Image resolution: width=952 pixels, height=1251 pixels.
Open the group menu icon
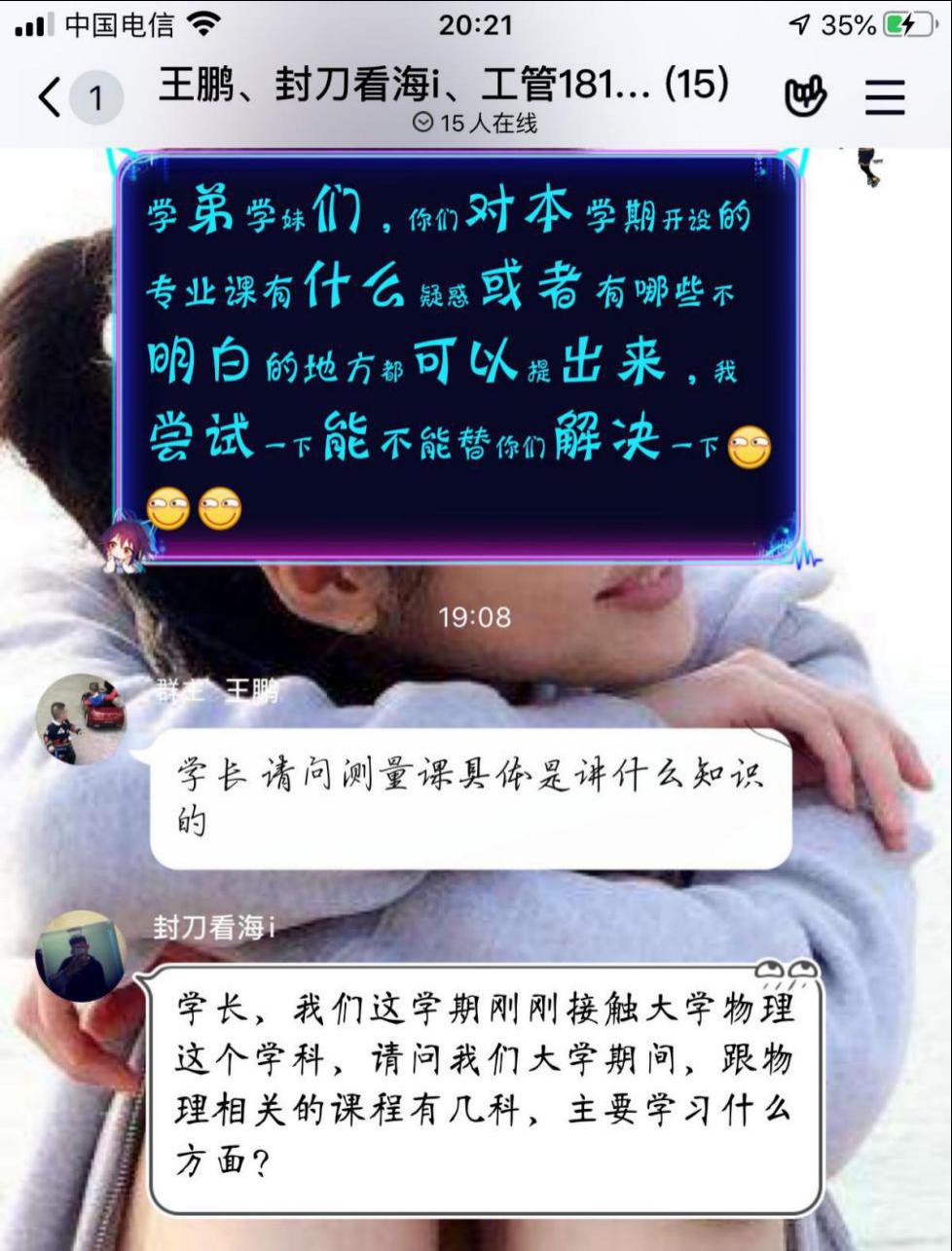[x=884, y=97]
